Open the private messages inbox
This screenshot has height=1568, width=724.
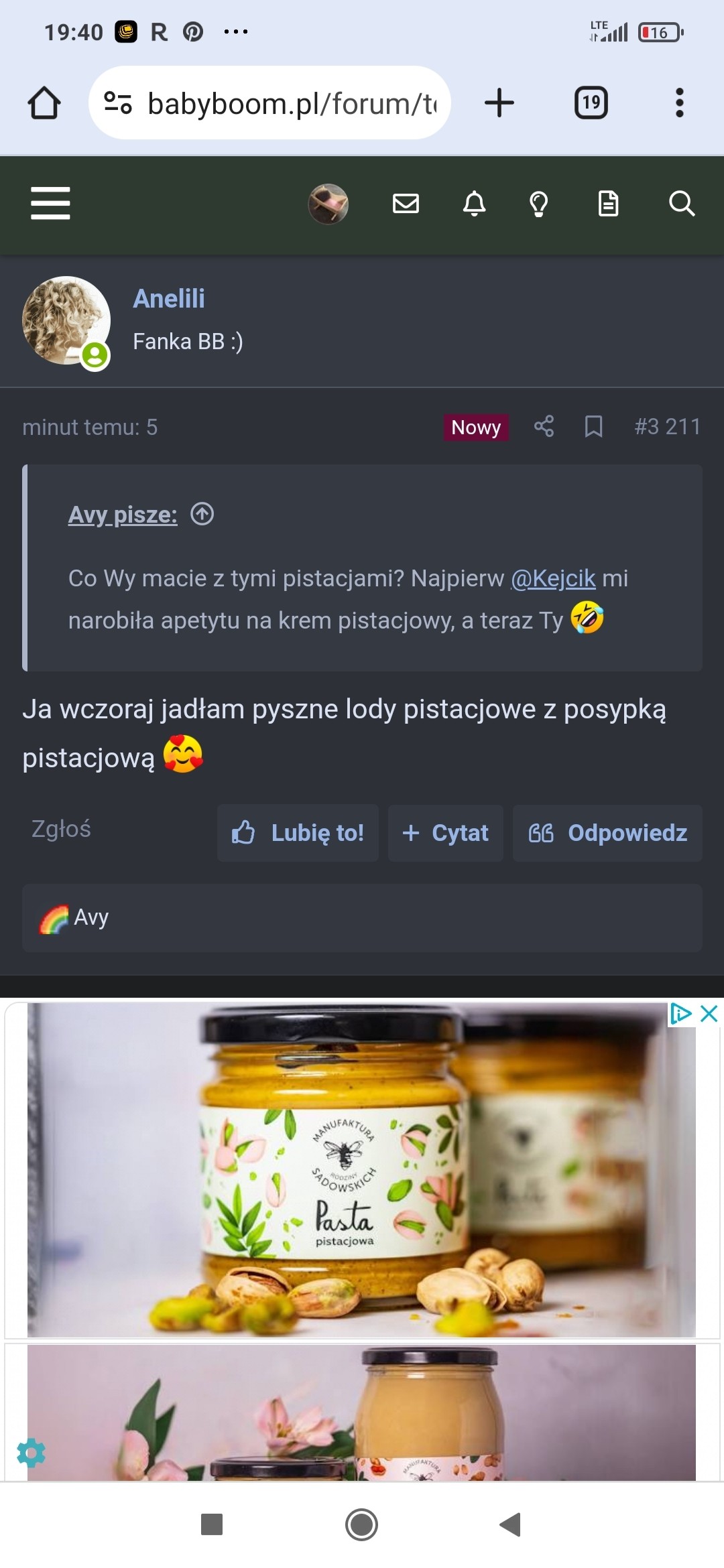[406, 203]
